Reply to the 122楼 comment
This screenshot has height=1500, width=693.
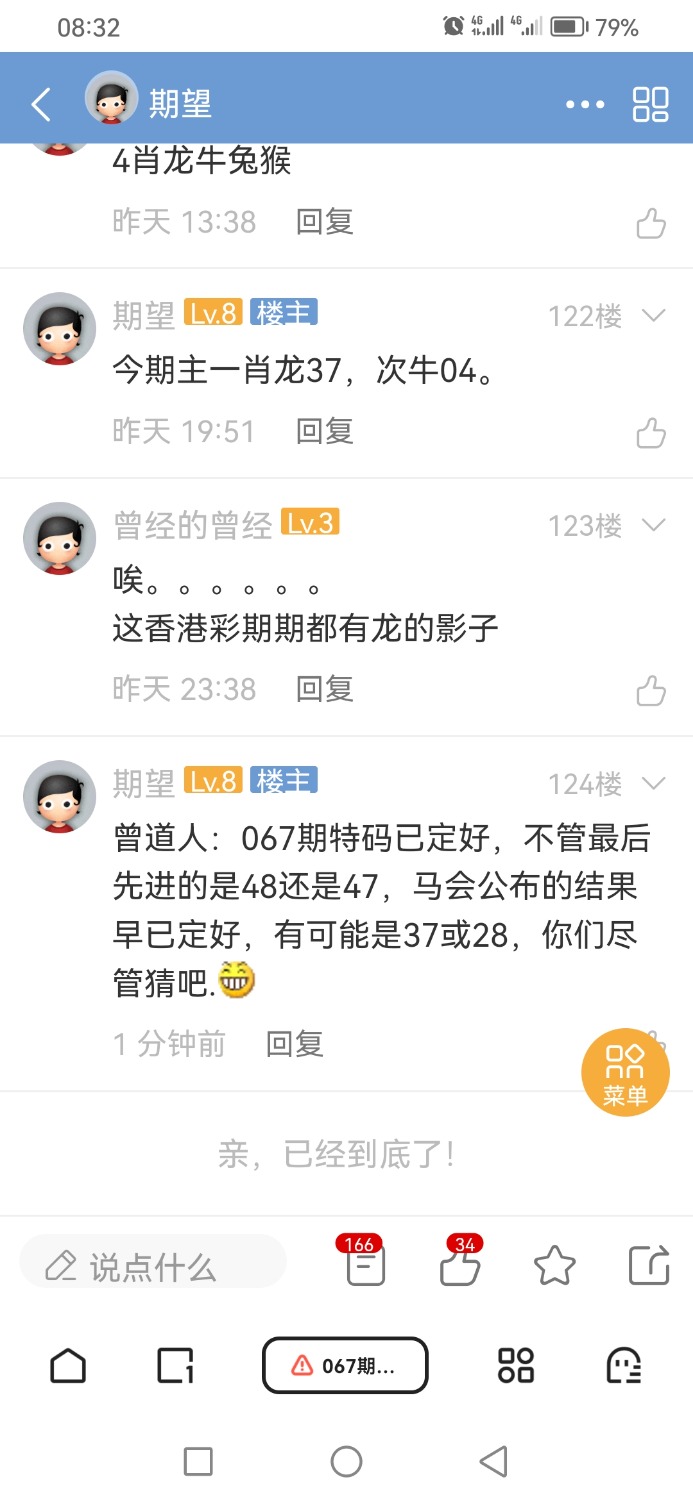[324, 431]
